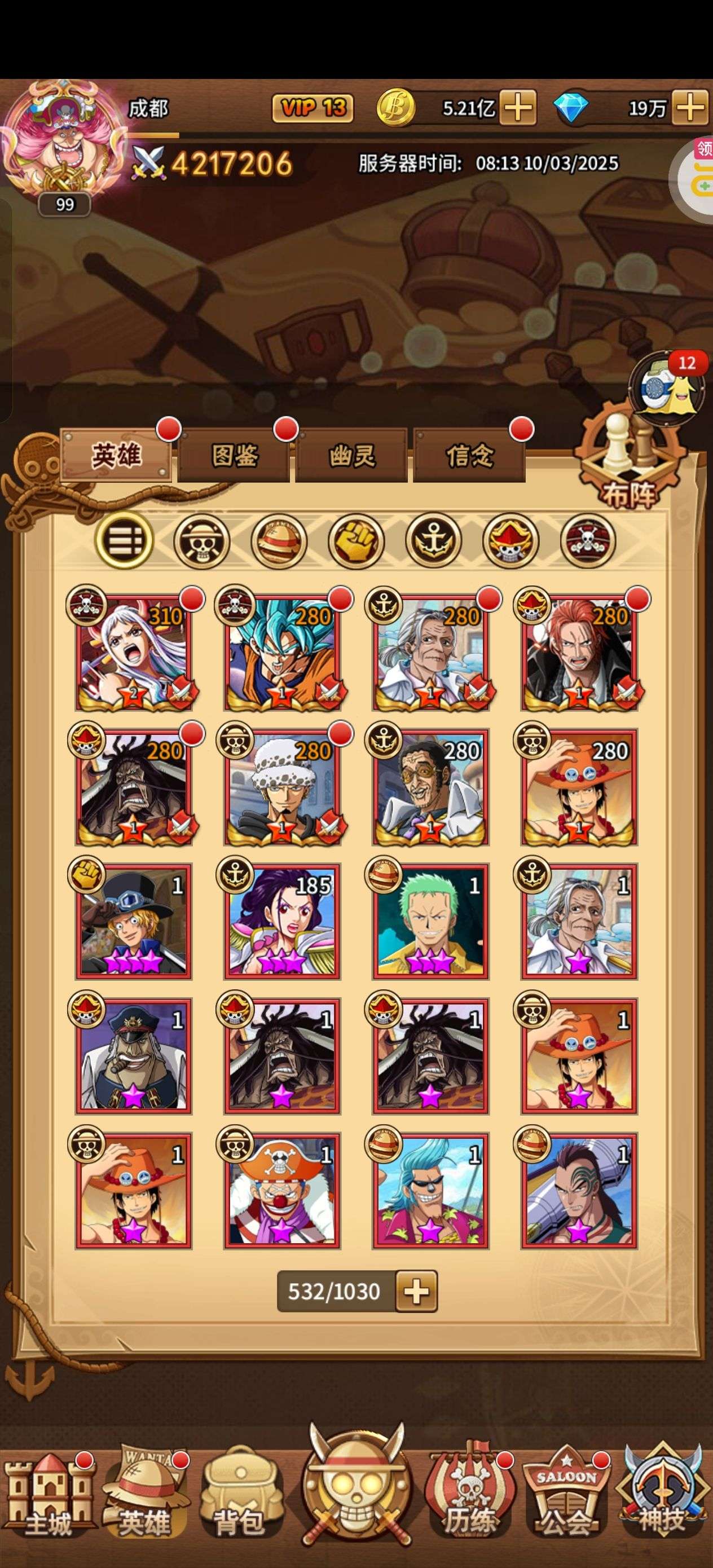Filter heroes by the anchor faction

[x=434, y=540]
